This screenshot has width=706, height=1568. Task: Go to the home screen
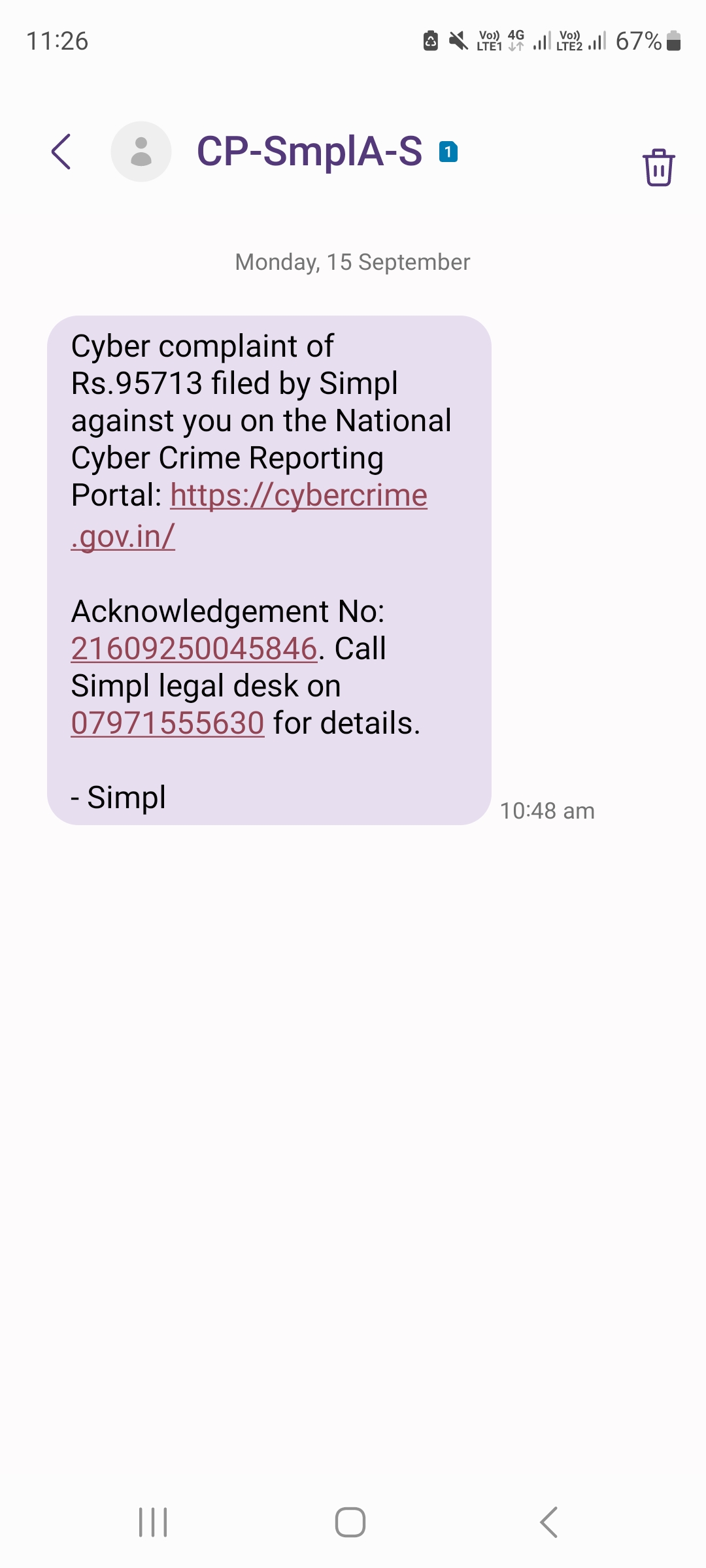coord(350,1522)
